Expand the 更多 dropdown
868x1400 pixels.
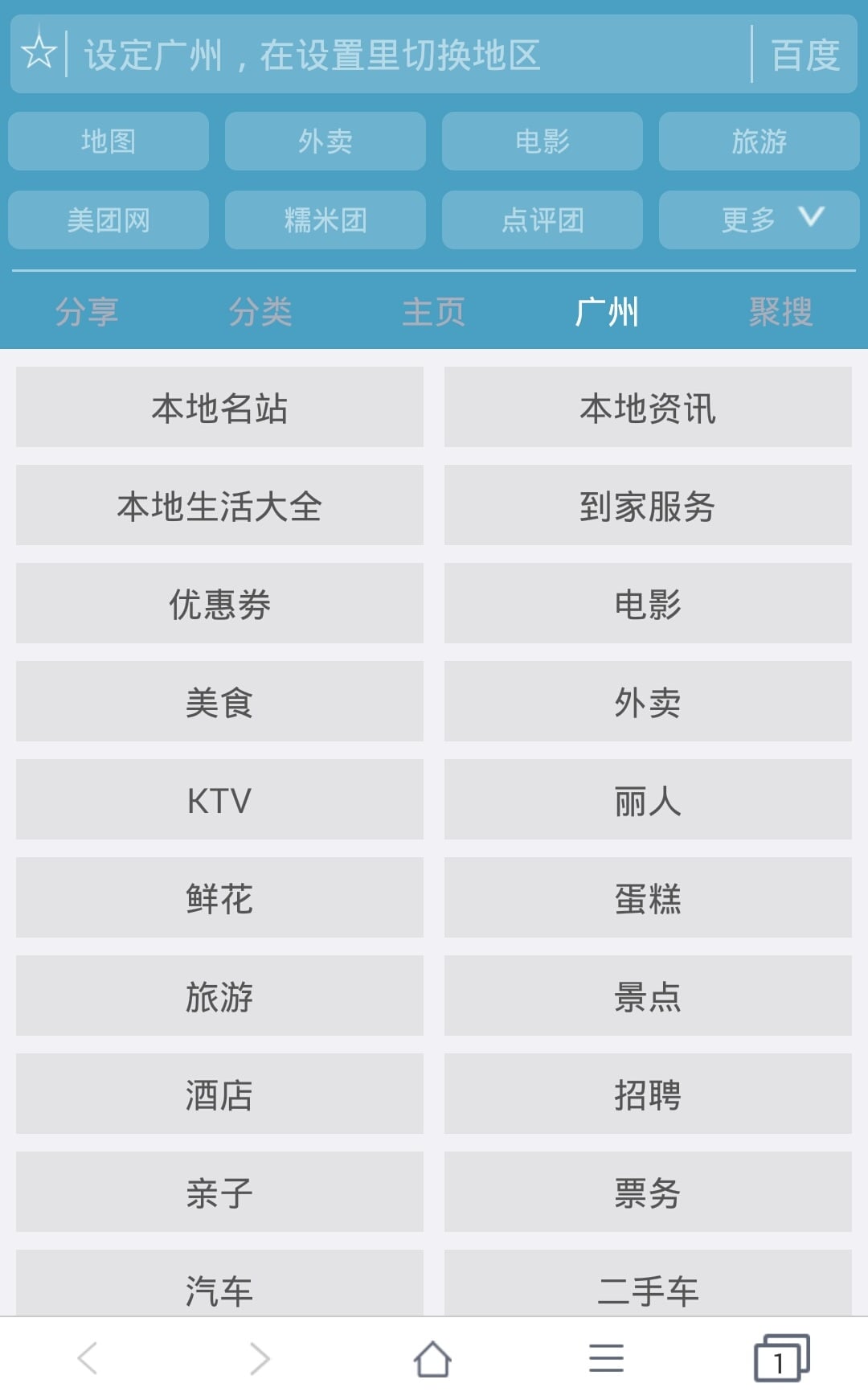pos(759,220)
